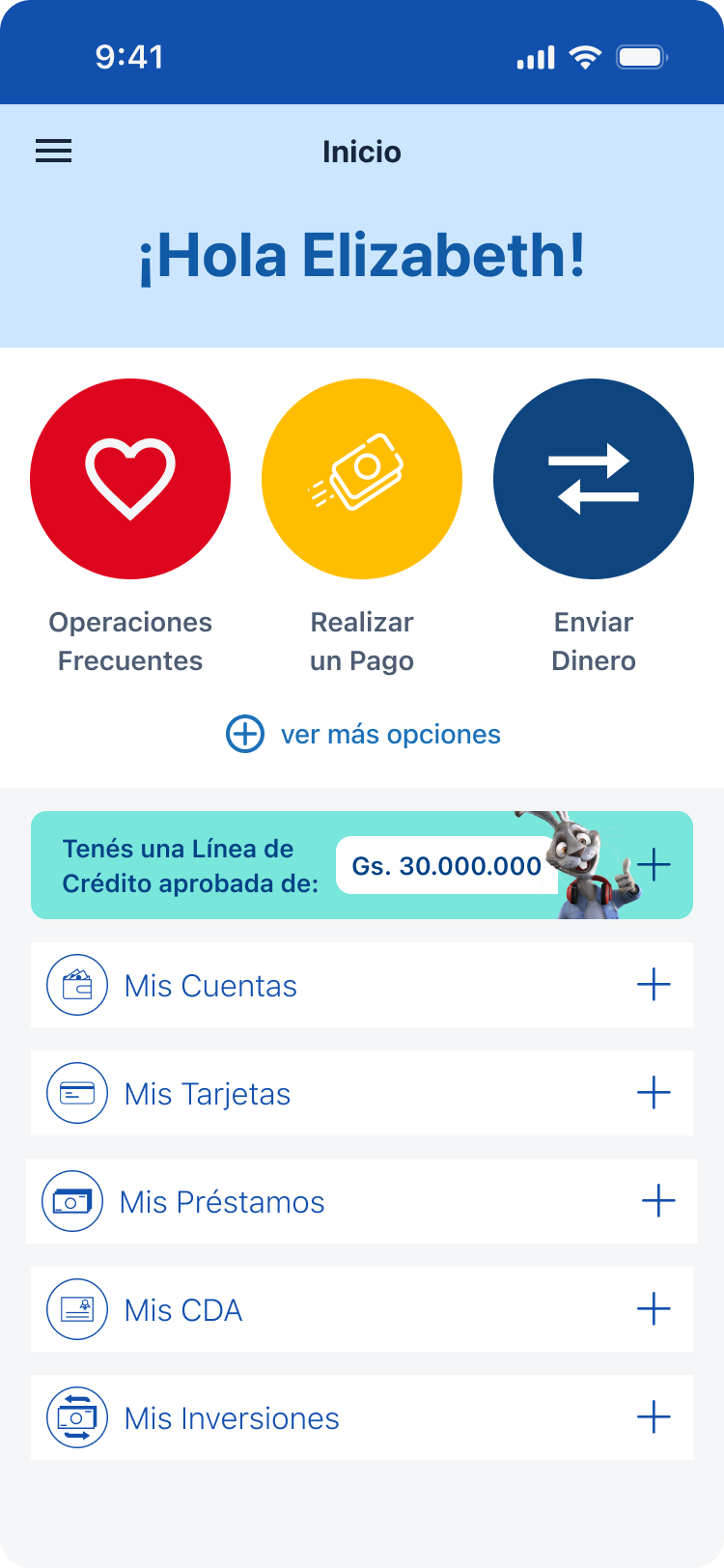Image resolution: width=724 pixels, height=1568 pixels.
Task: Select Realizar un Pago
Action: (x=362, y=479)
